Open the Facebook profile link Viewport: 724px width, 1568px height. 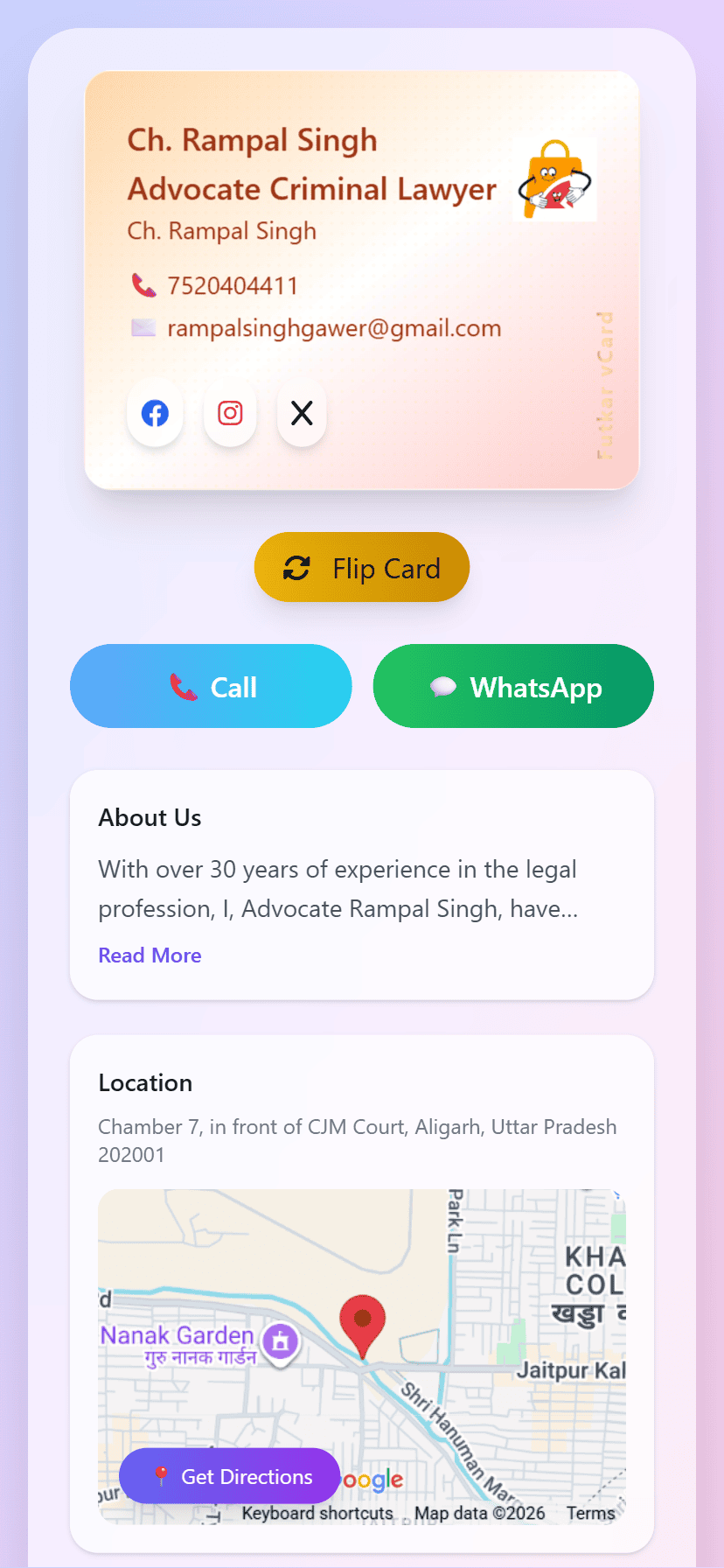pos(155,413)
